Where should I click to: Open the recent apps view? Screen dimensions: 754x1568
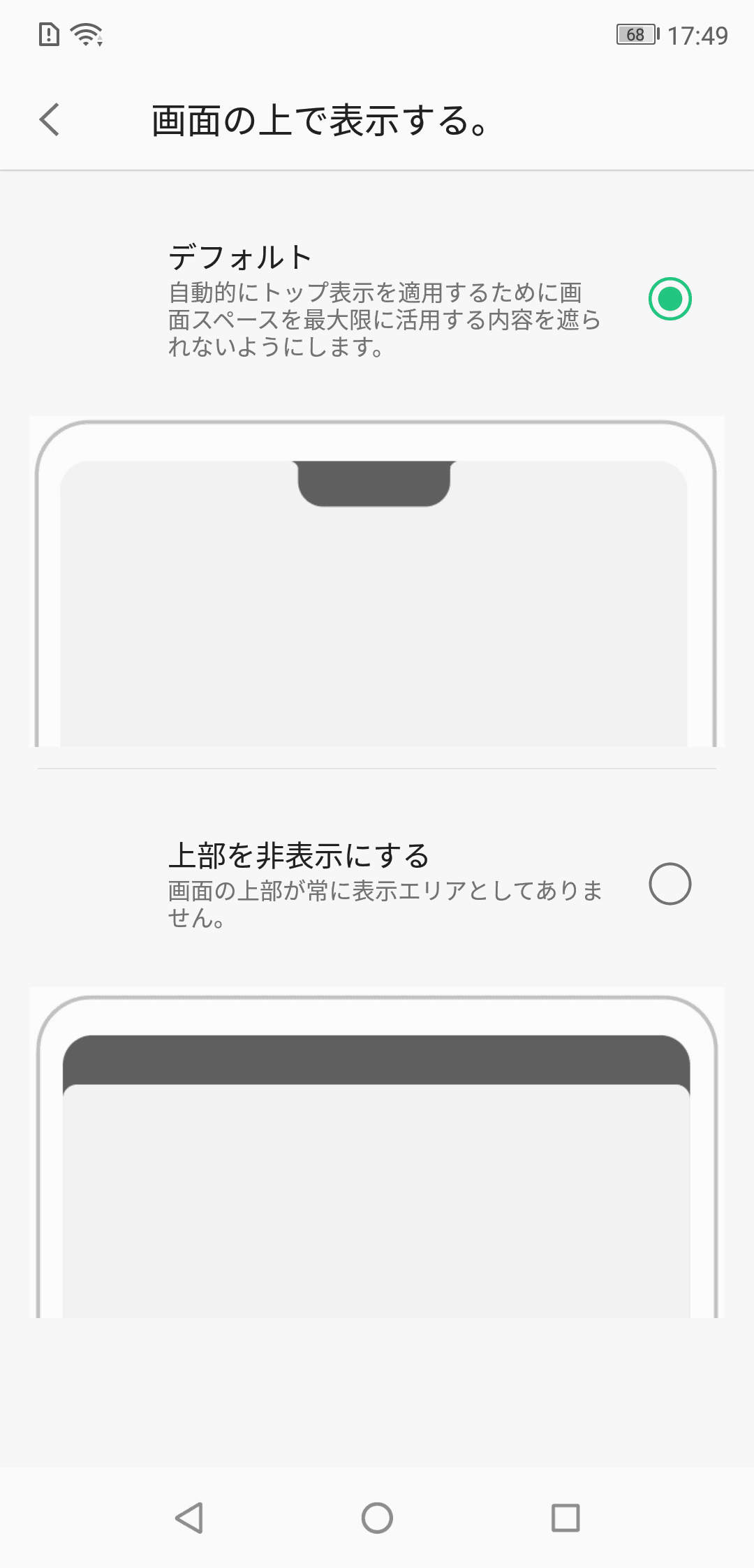[565, 1518]
